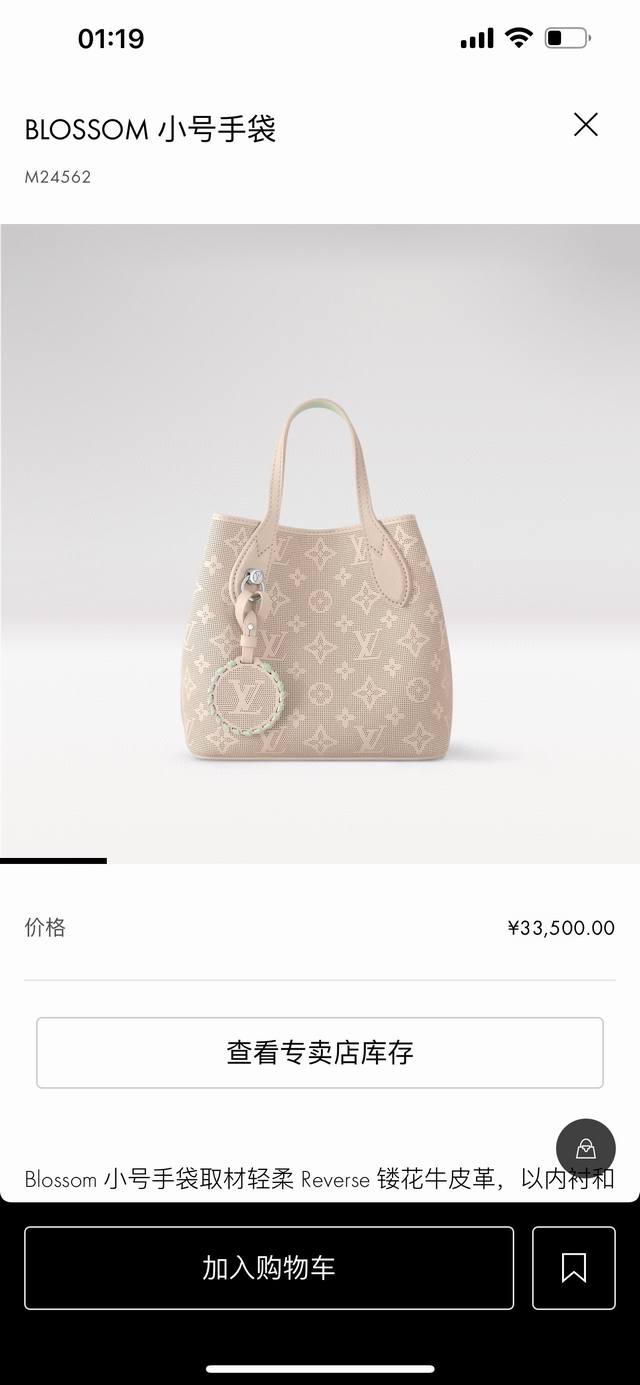Add the bag with 加入购物车

(269, 1268)
